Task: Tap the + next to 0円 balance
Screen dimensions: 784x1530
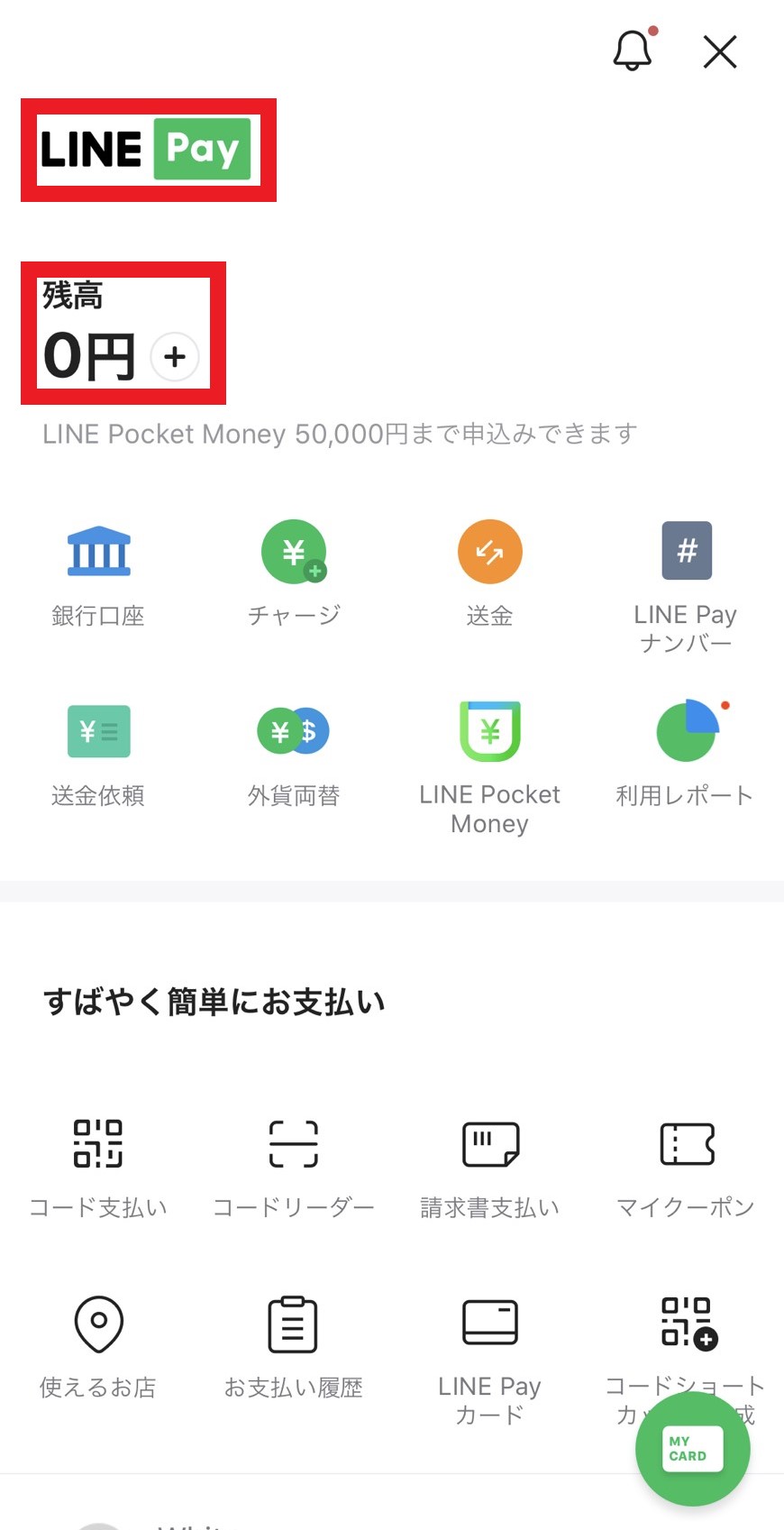Action: (174, 357)
